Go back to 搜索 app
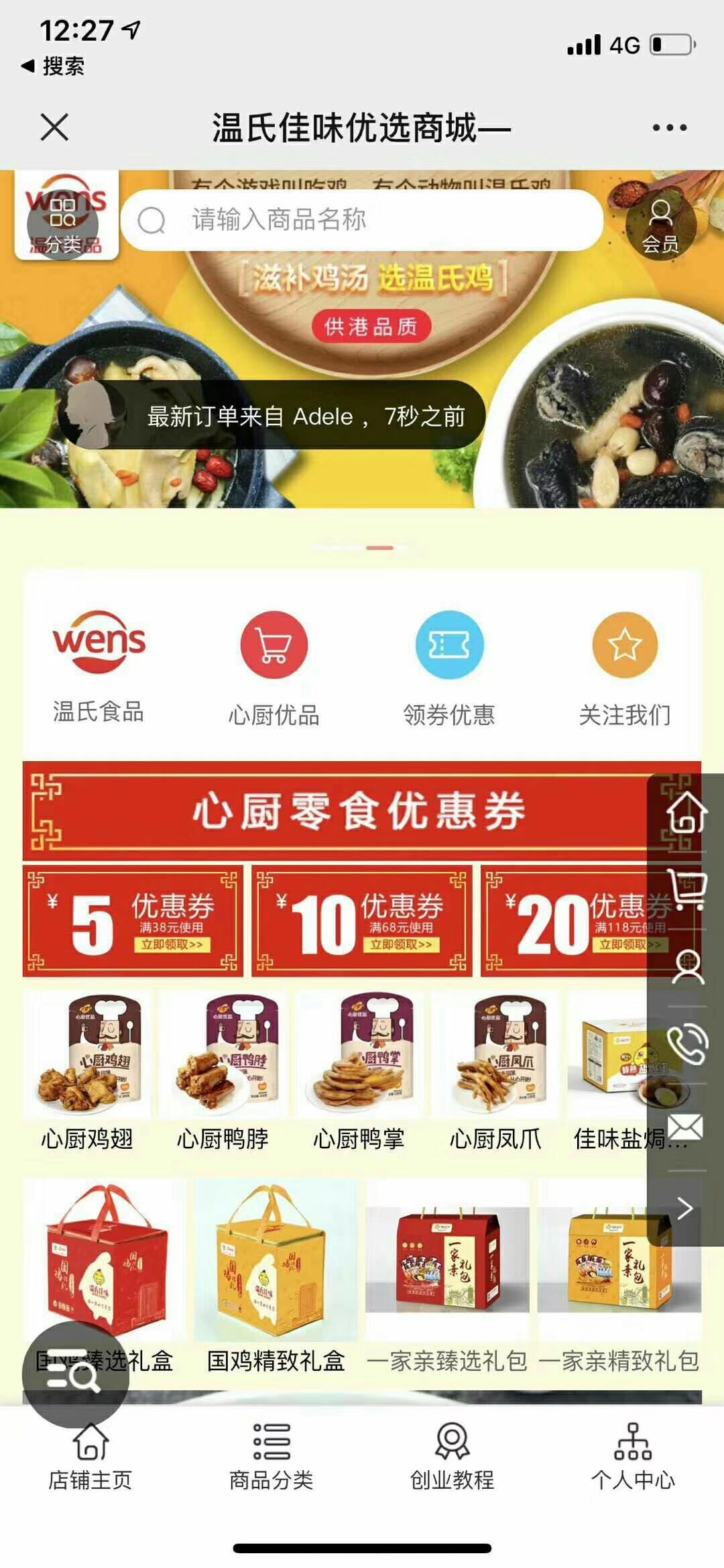Image resolution: width=724 pixels, height=1568 pixels. 53,66
